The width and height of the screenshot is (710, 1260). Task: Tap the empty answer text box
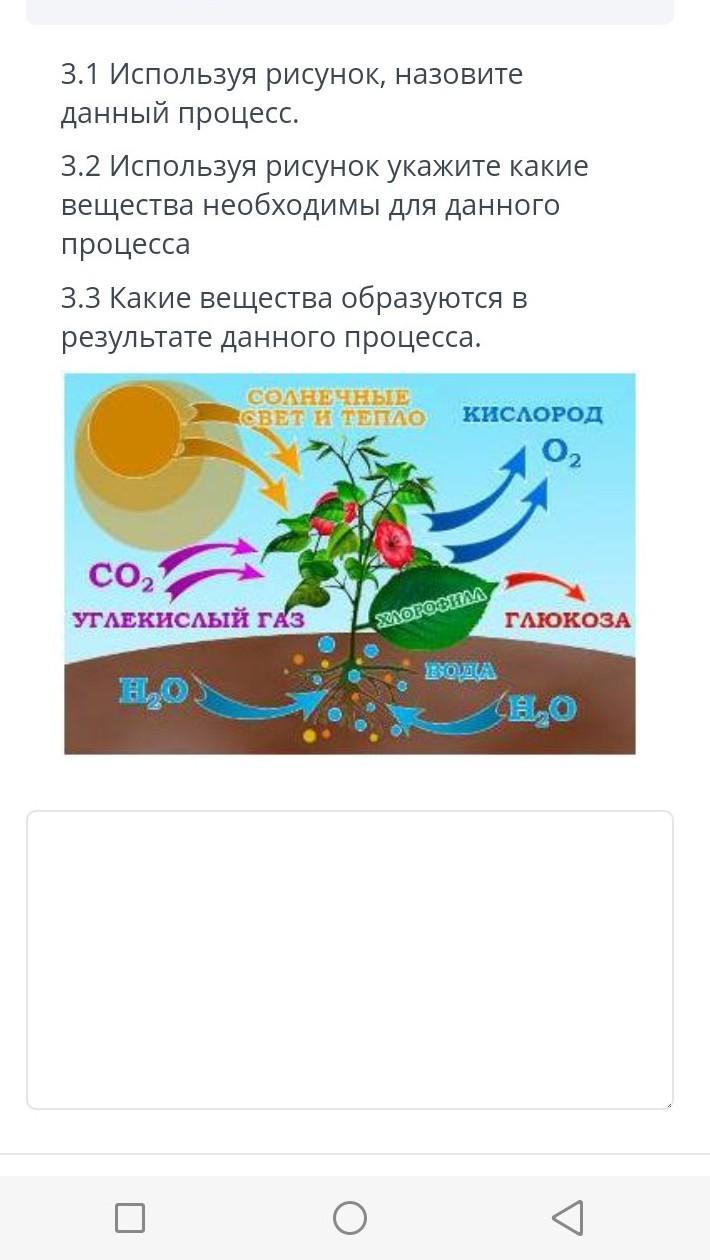tap(349, 959)
